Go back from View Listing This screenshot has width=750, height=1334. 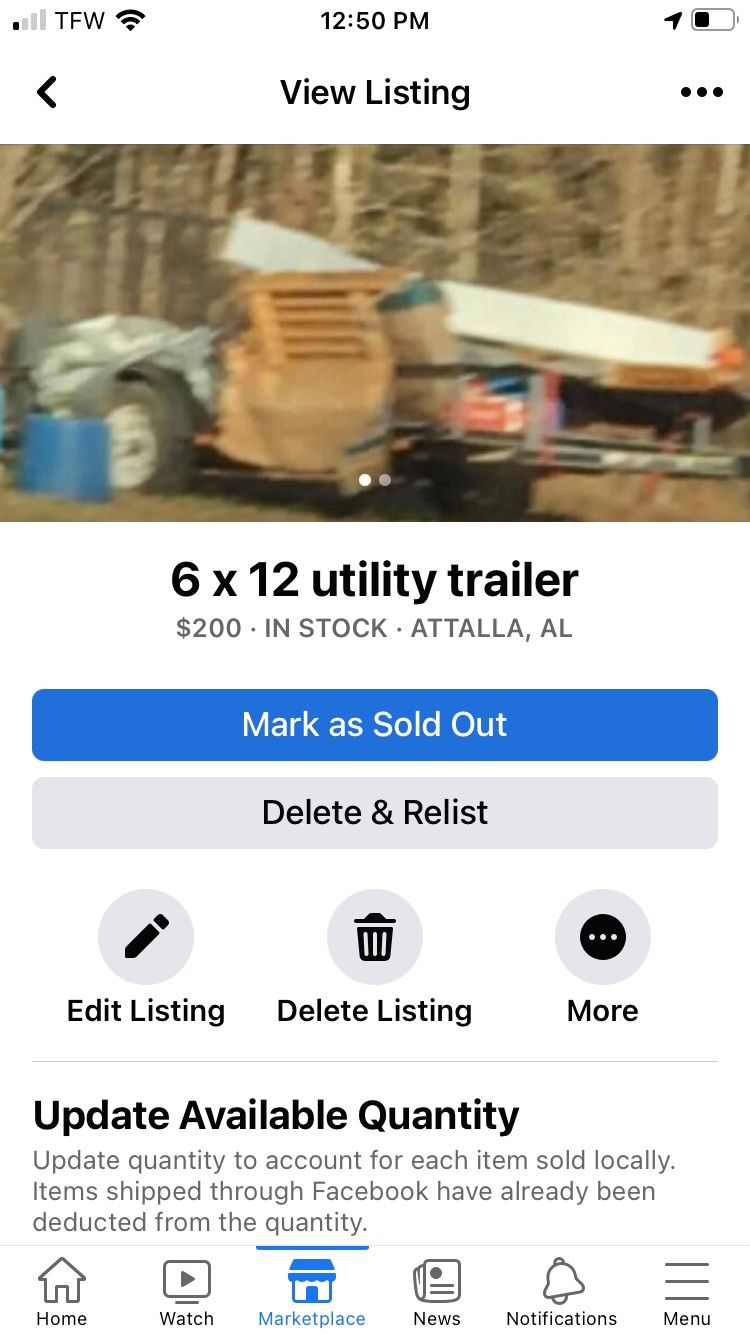click(x=46, y=92)
